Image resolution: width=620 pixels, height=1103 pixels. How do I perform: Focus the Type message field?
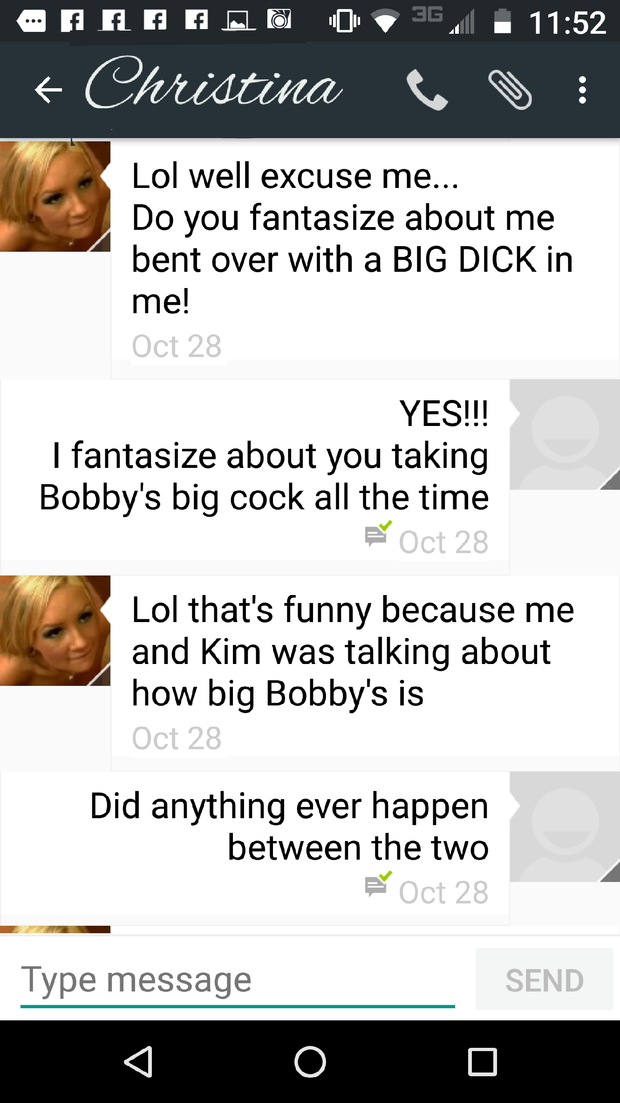pyautogui.click(x=237, y=979)
